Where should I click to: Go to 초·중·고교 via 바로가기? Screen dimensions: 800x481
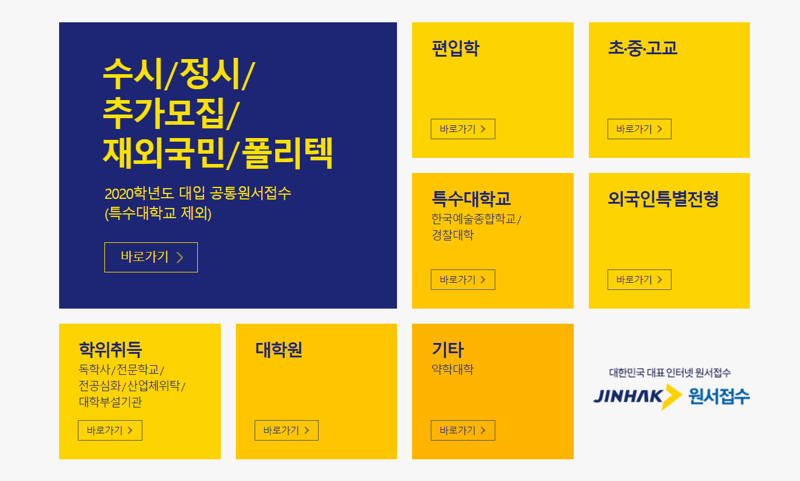point(639,129)
